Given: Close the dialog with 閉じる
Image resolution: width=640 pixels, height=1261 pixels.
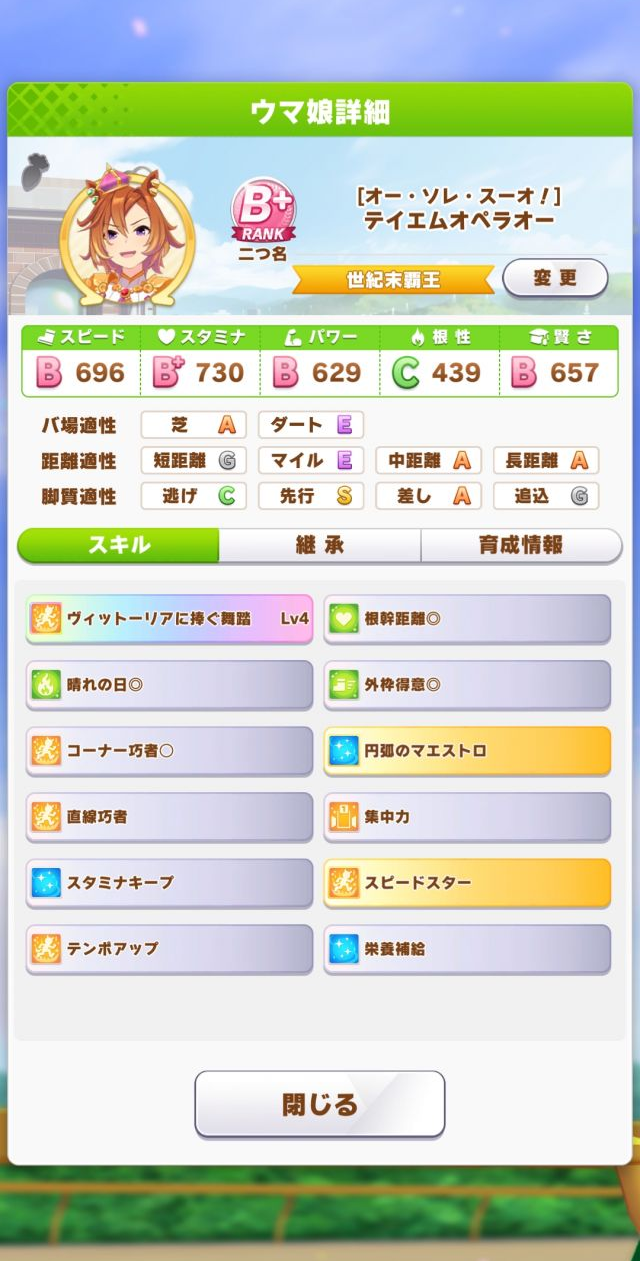Looking at the screenshot, I should [x=320, y=1104].
